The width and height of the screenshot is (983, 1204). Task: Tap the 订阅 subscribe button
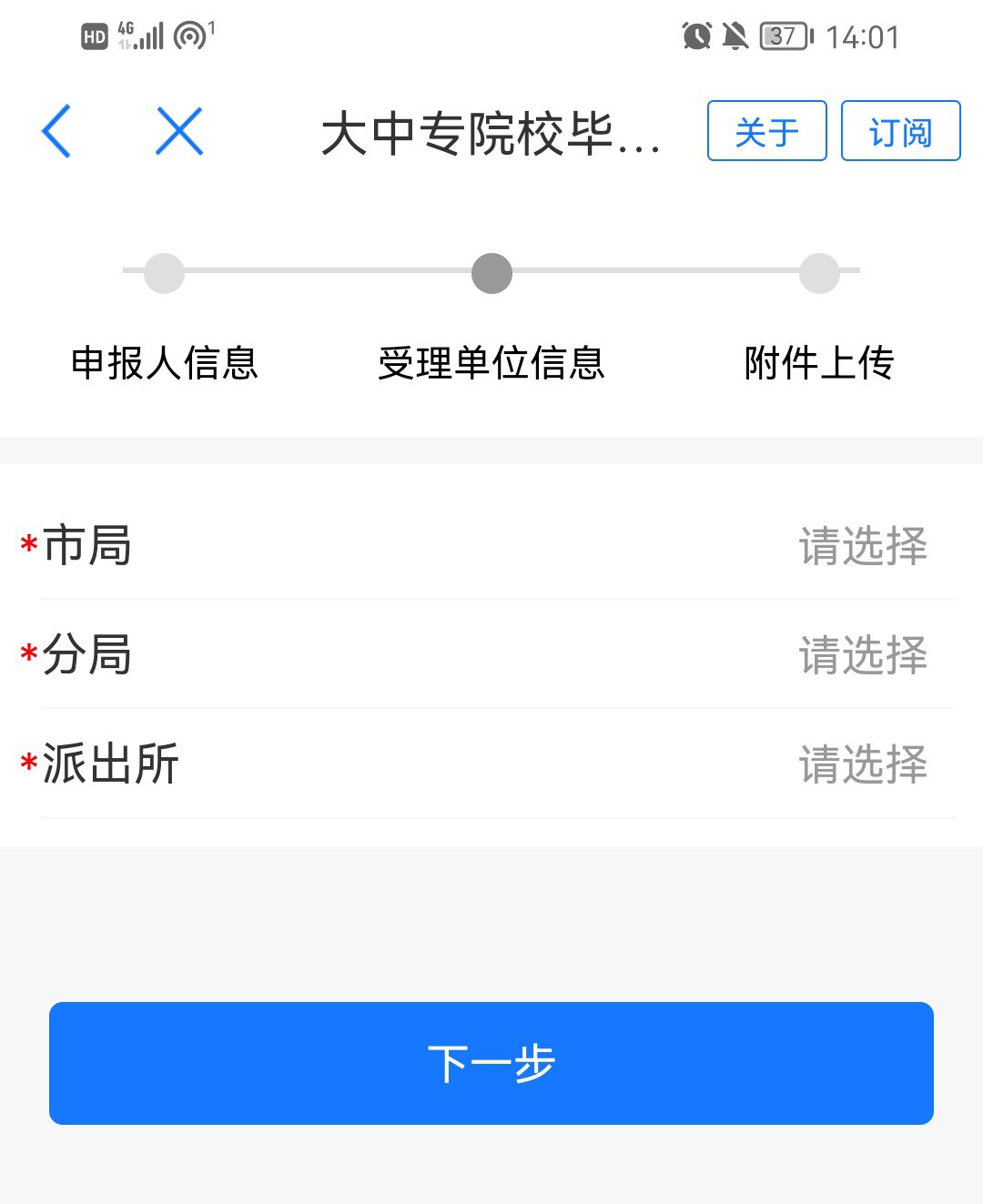pyautogui.click(x=900, y=131)
